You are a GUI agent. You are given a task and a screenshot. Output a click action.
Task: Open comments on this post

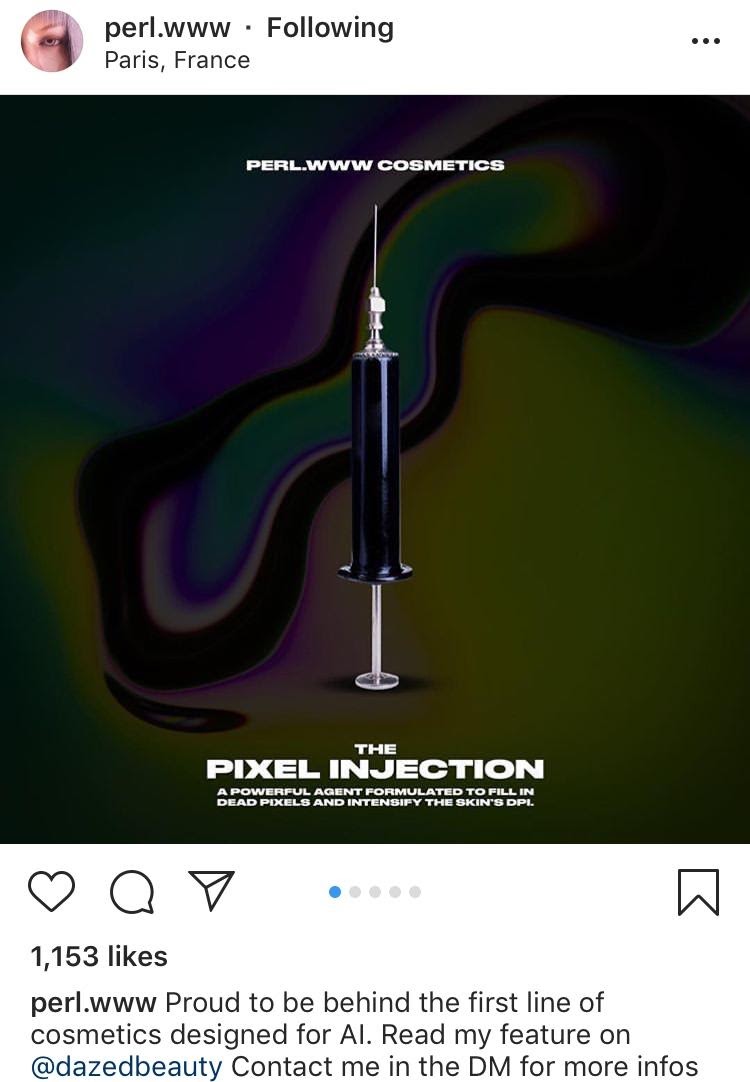tap(132, 890)
